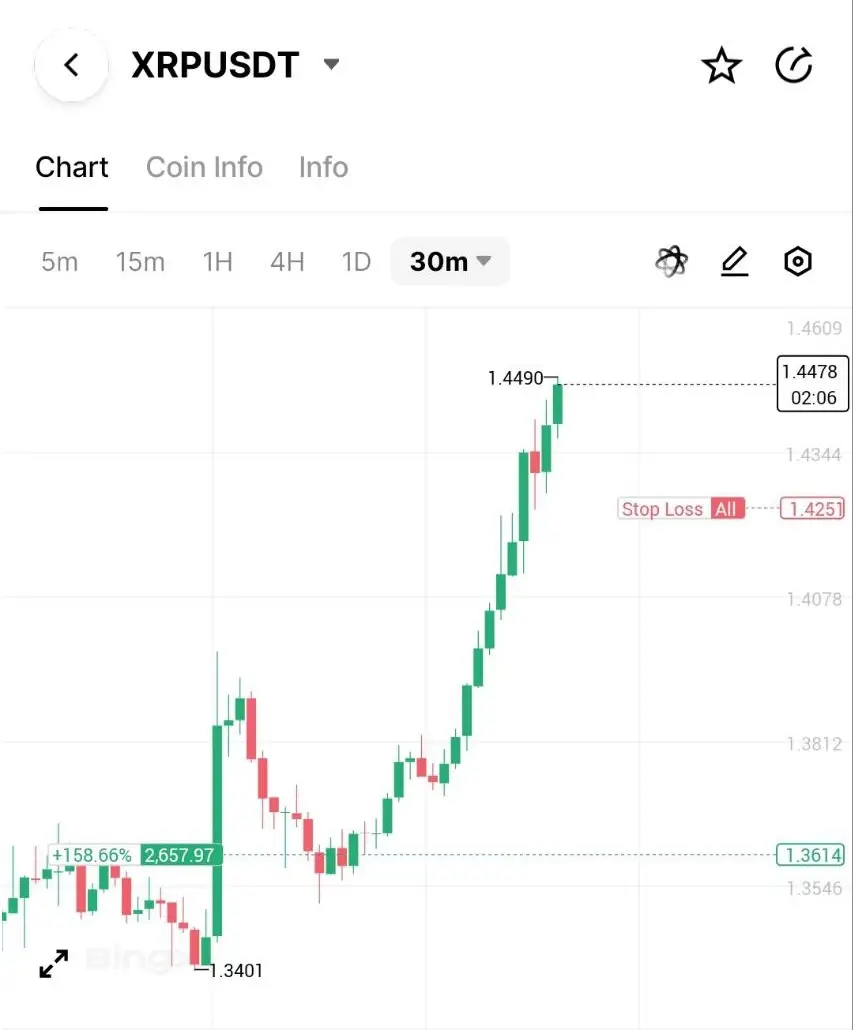Switch to the Info tab

[323, 167]
